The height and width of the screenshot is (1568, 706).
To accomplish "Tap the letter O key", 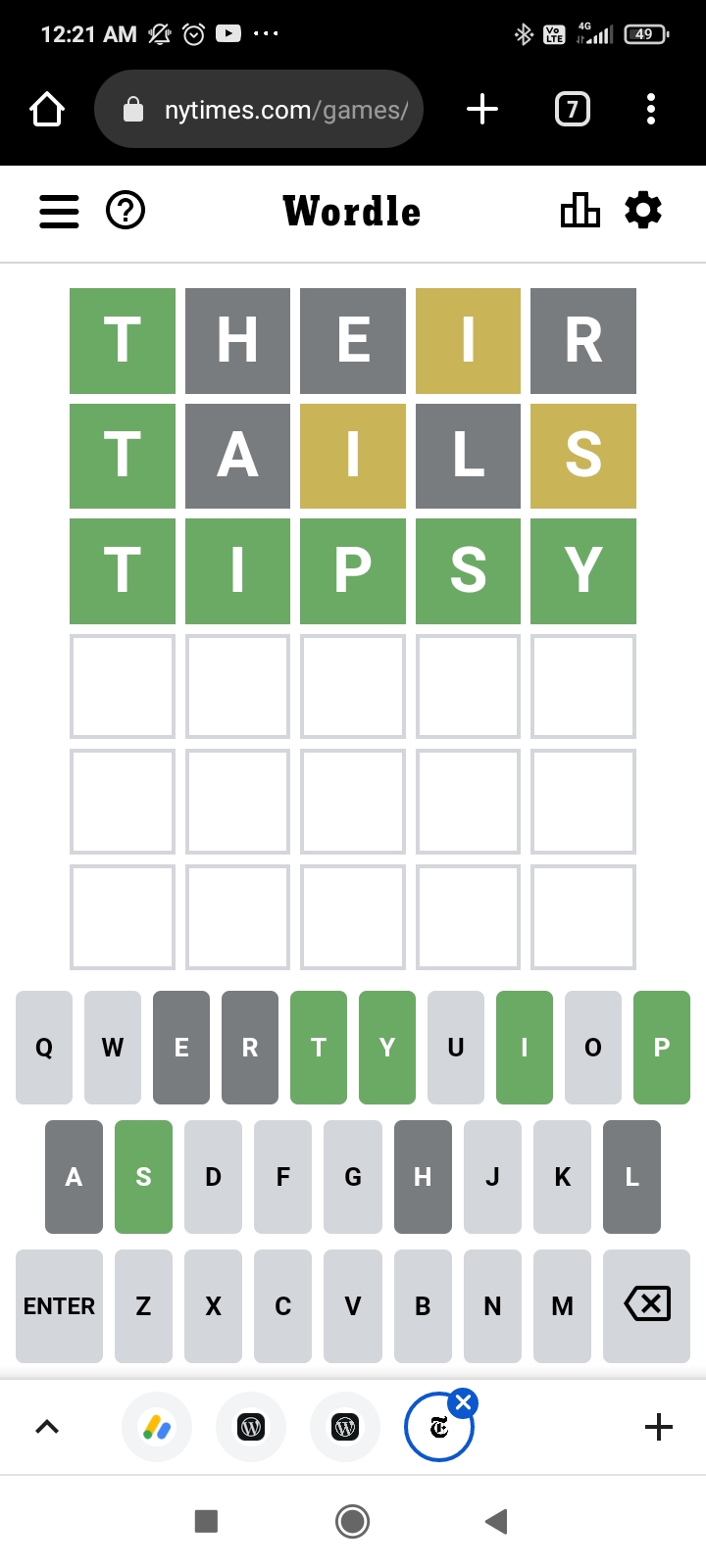I will pyautogui.click(x=593, y=1048).
